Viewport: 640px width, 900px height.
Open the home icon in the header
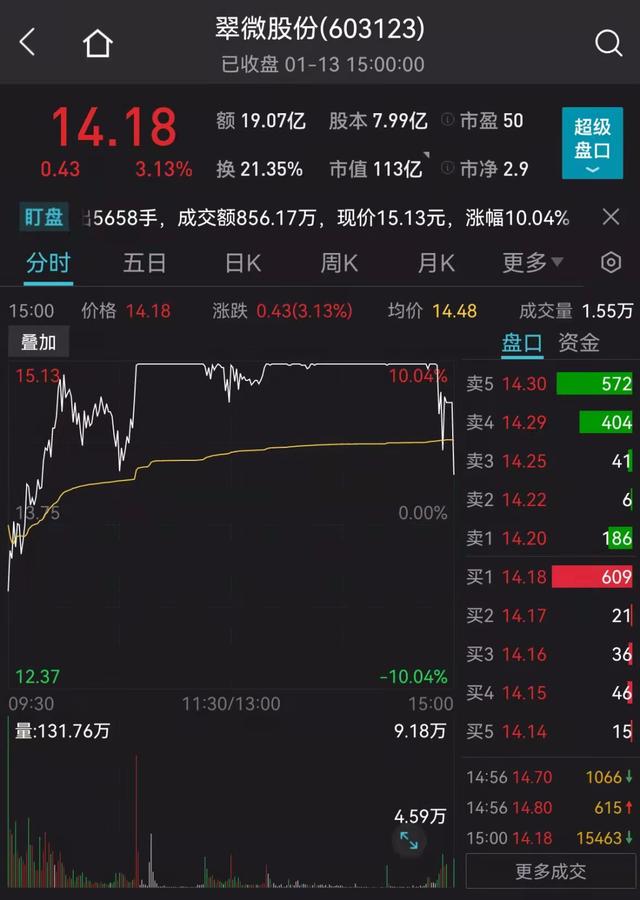98,43
